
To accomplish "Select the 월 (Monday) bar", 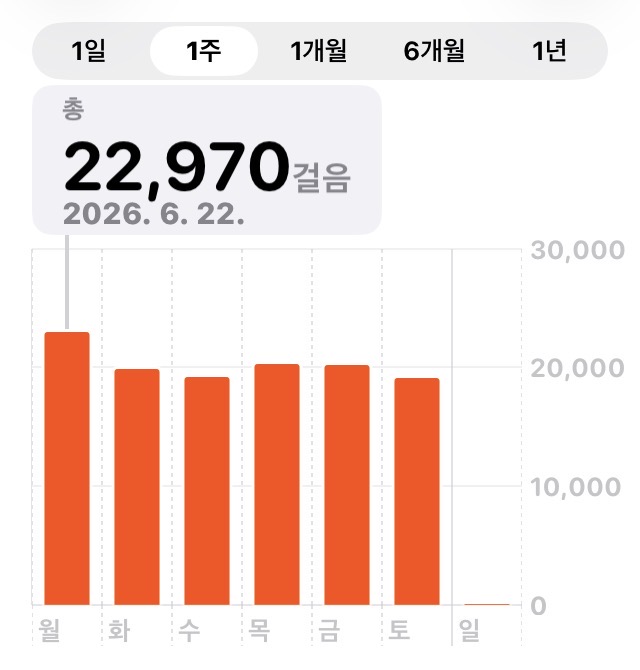I will pos(67,469).
